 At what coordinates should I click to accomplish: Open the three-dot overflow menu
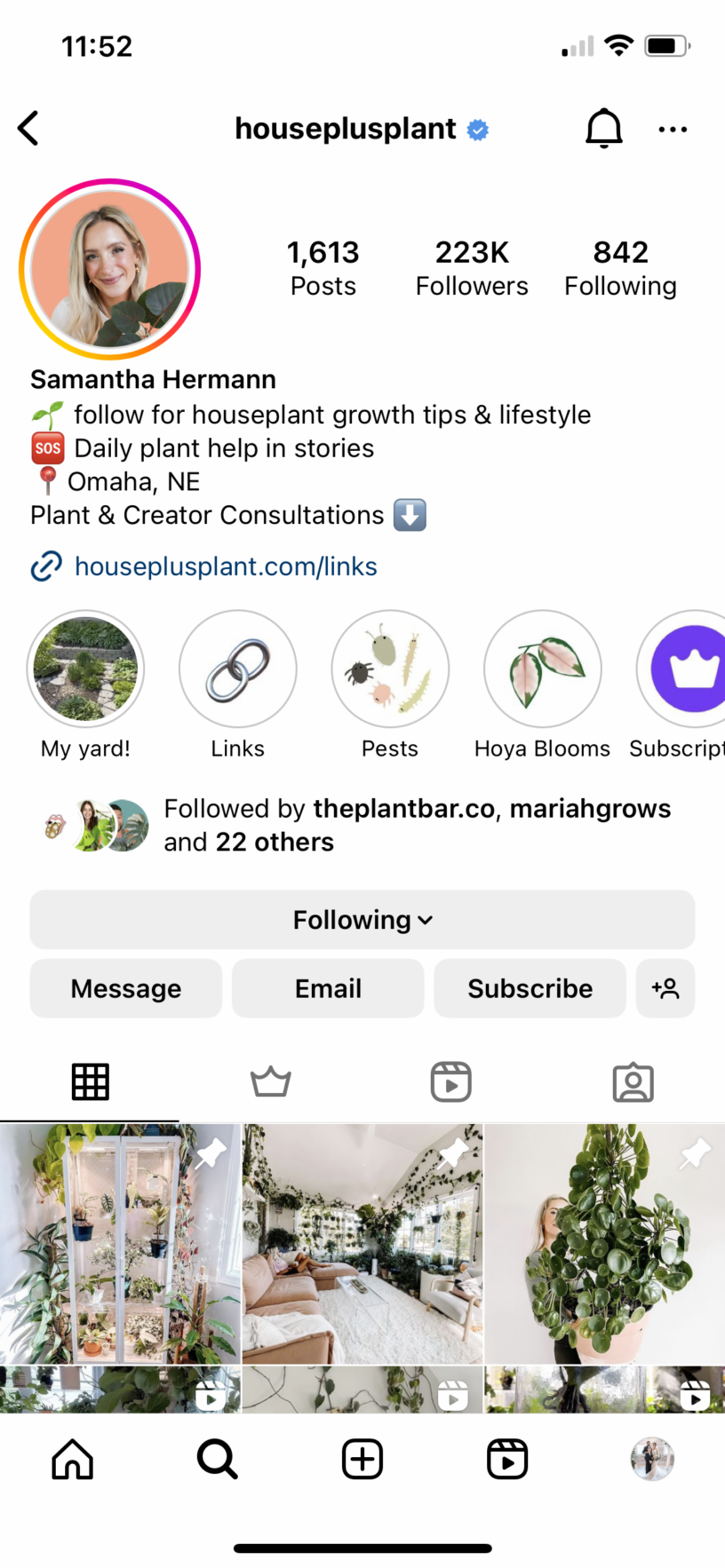click(x=673, y=130)
